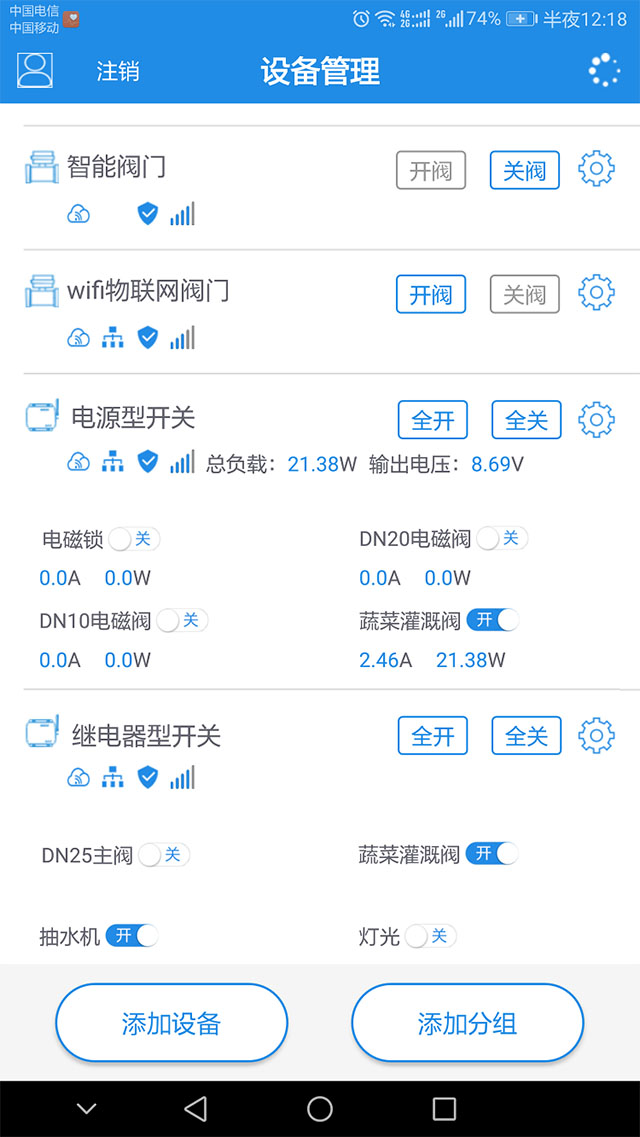Open settings gear for 电源型开关
This screenshot has height=1137, width=640.
(x=596, y=418)
